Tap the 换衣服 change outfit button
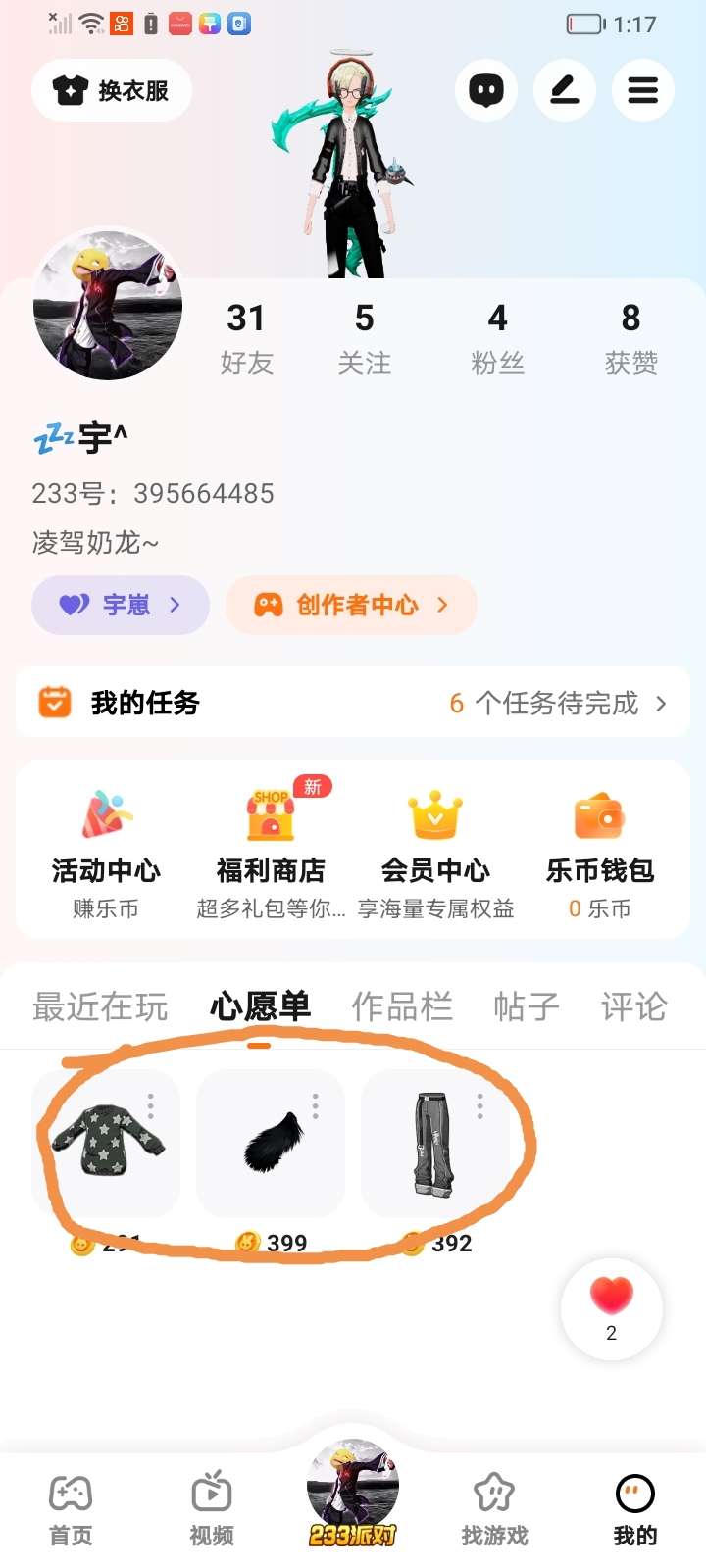Image resolution: width=706 pixels, height=1568 pixels. tap(112, 91)
